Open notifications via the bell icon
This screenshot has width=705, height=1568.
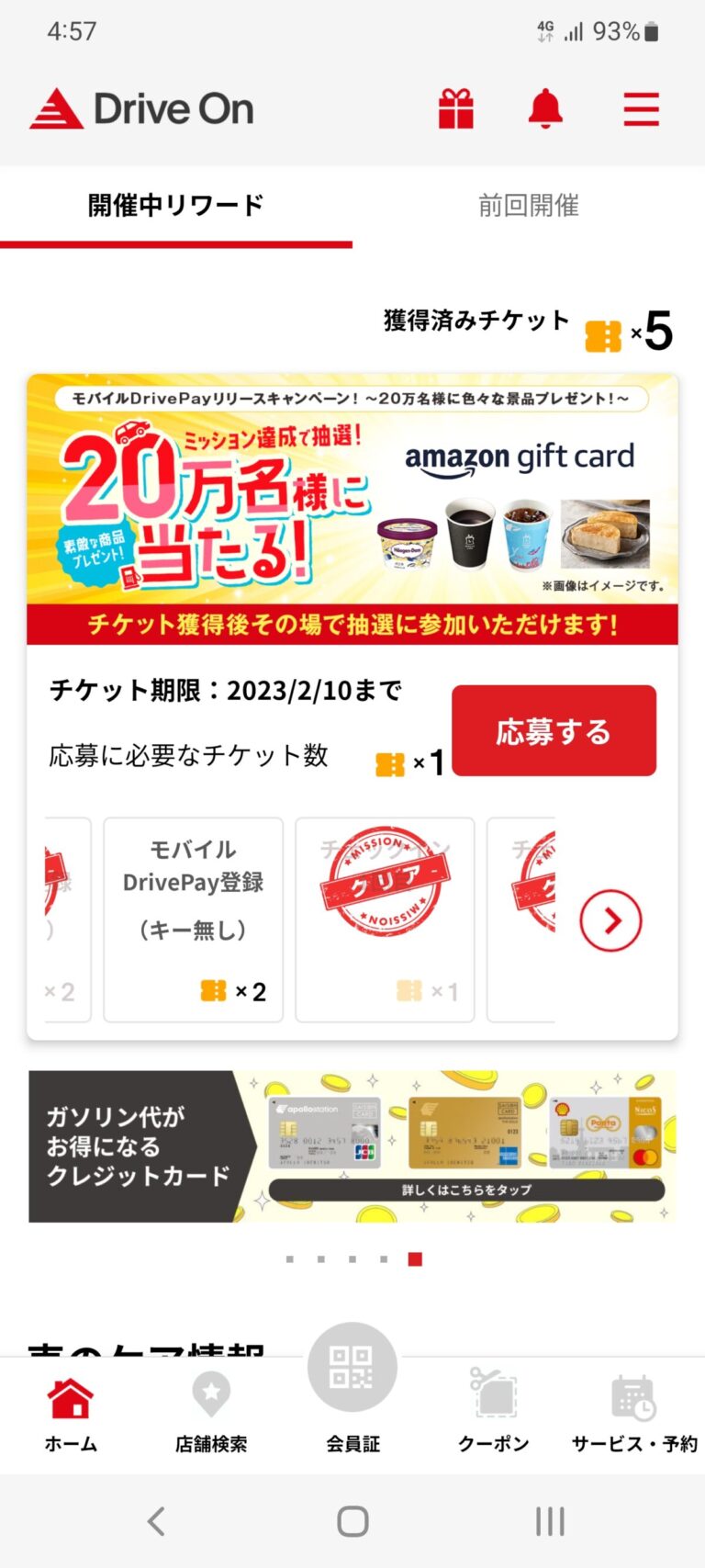pyautogui.click(x=545, y=107)
